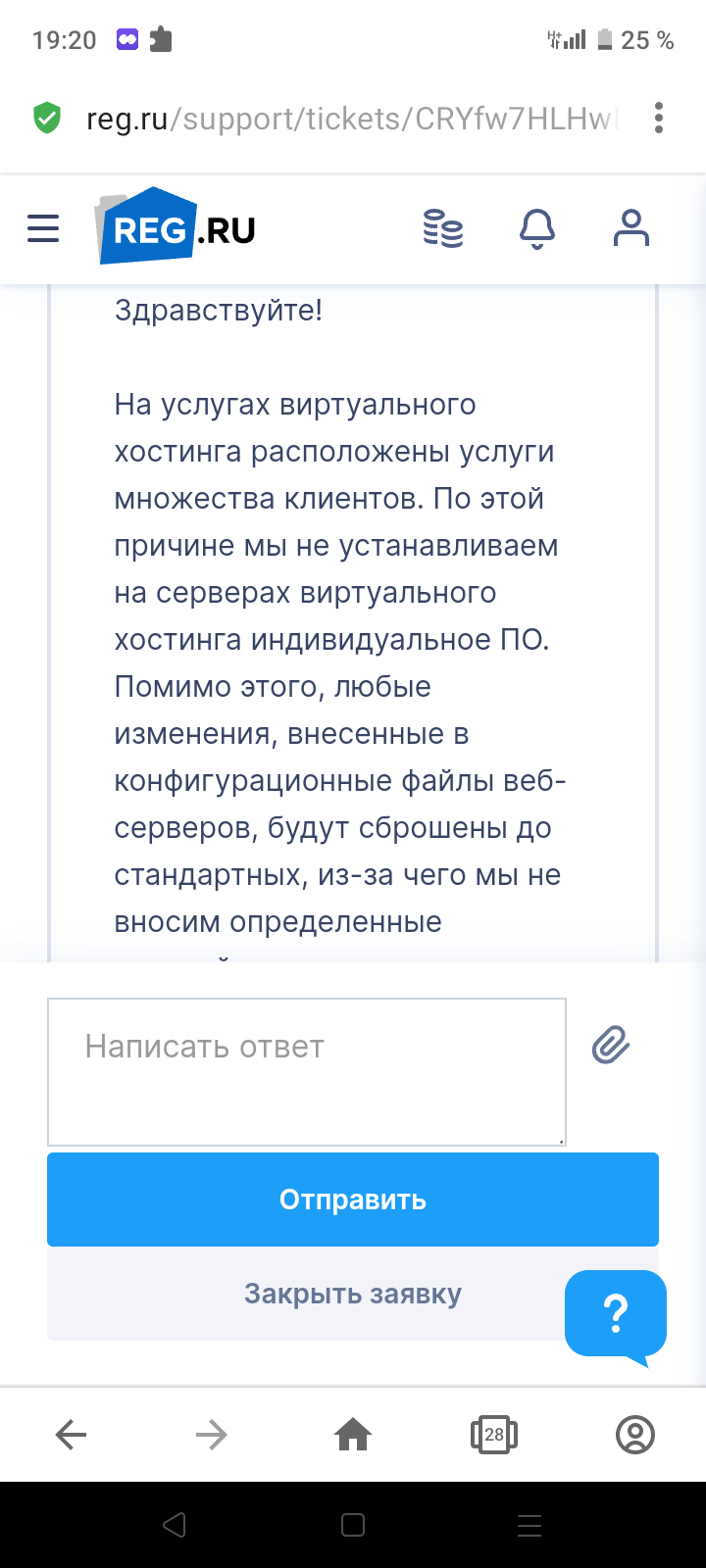
Task: Tap the system back button
Action: point(175,1525)
